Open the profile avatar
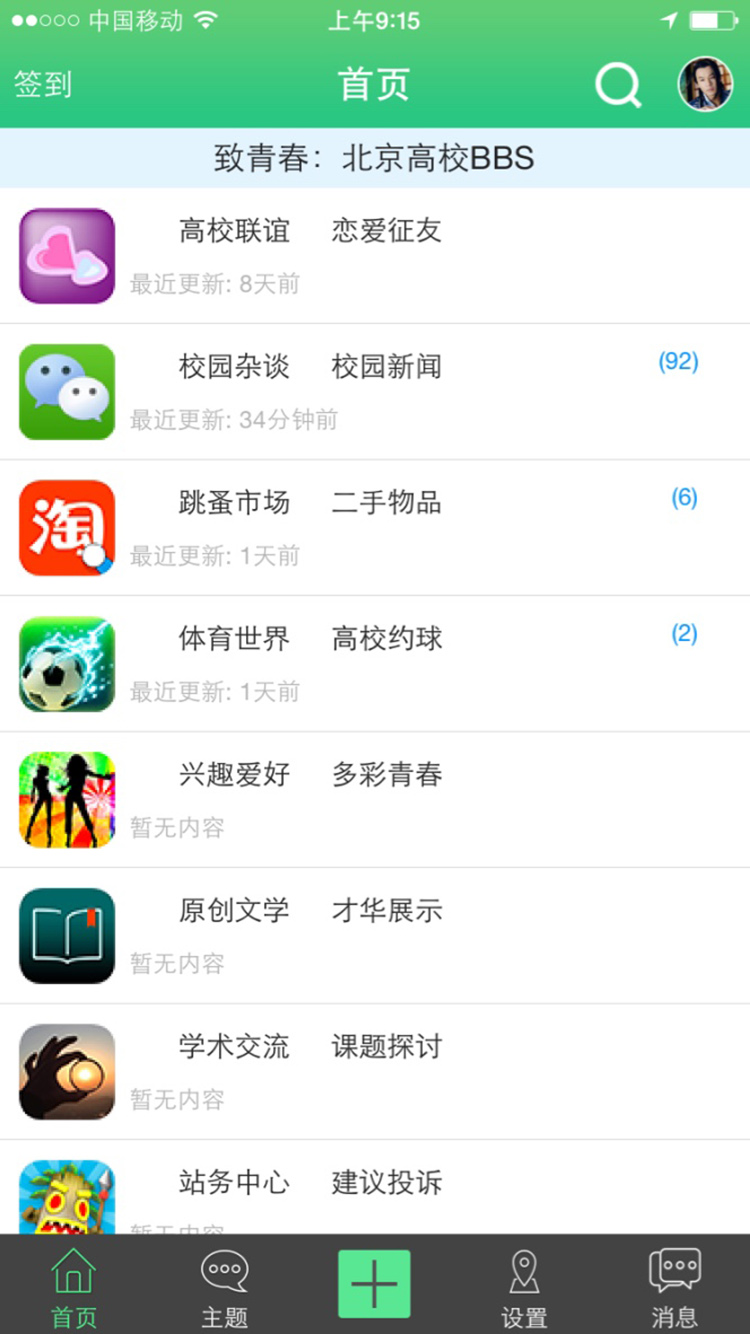 pos(705,84)
